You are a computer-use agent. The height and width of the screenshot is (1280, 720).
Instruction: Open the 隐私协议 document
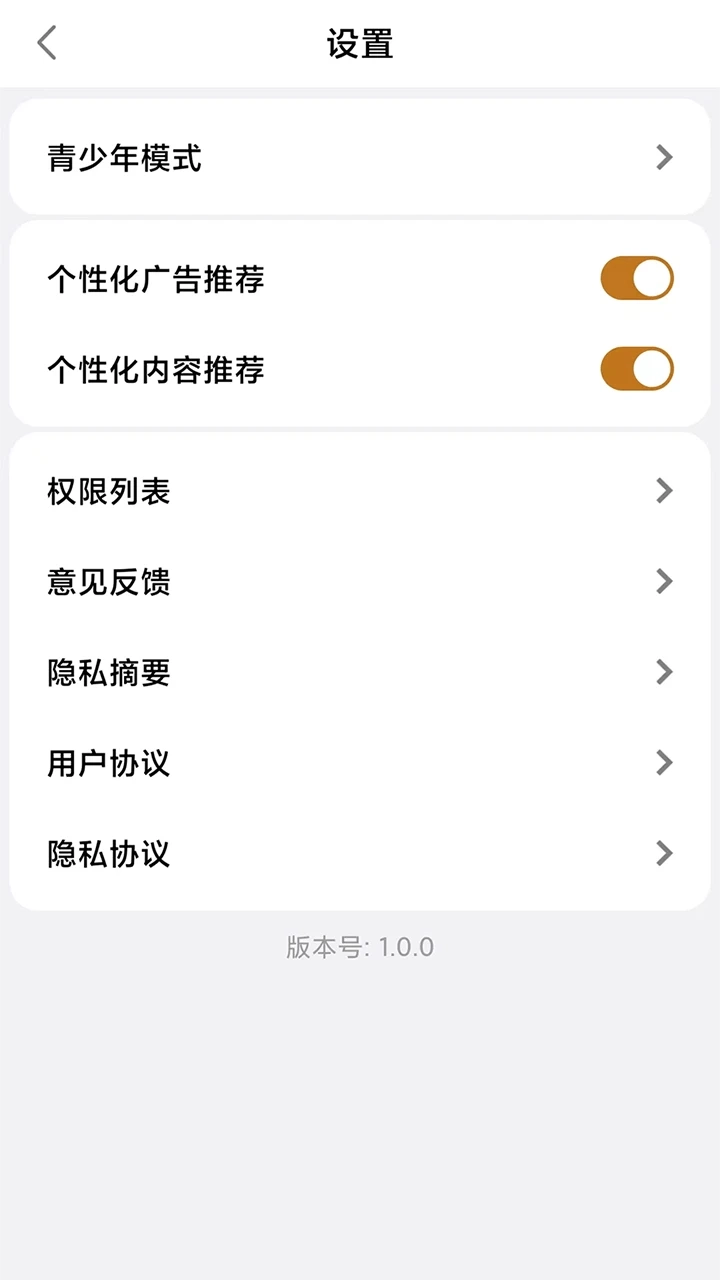coord(360,854)
